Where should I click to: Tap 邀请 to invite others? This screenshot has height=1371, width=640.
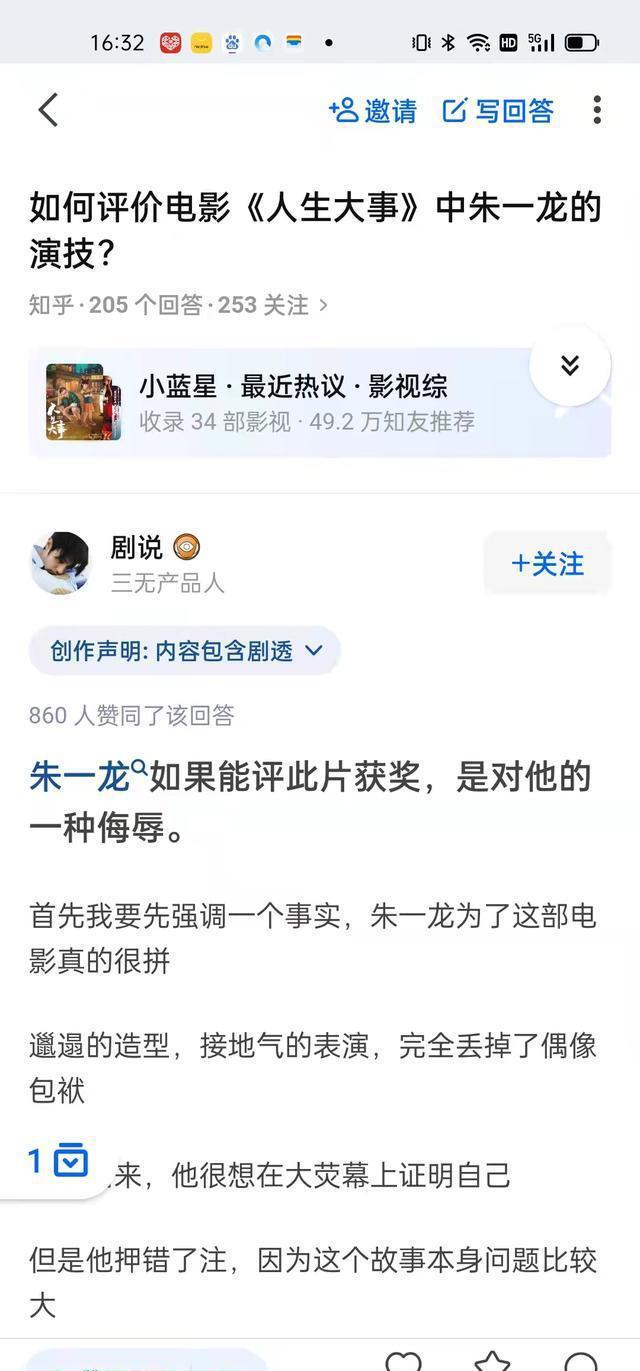(373, 111)
